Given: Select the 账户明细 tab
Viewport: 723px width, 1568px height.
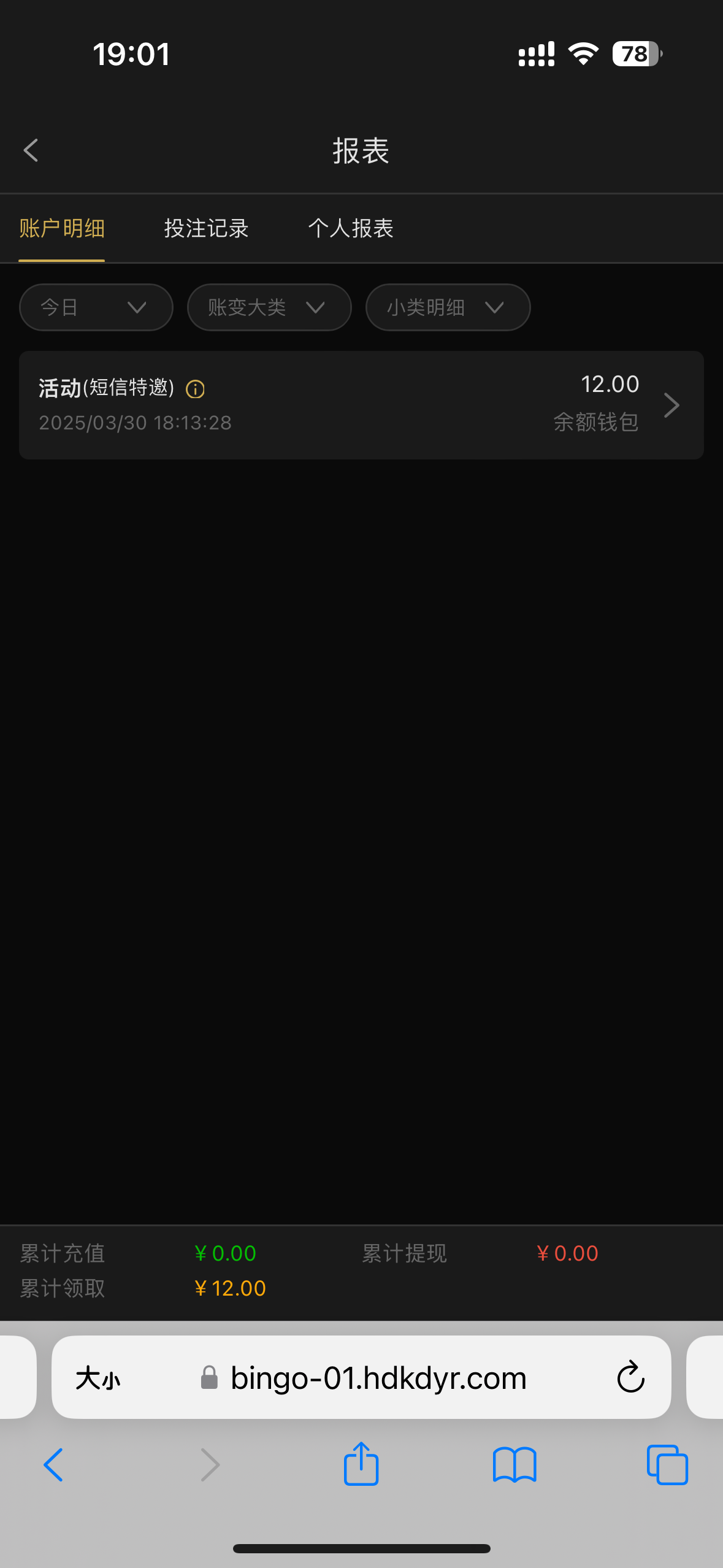Looking at the screenshot, I should point(62,228).
